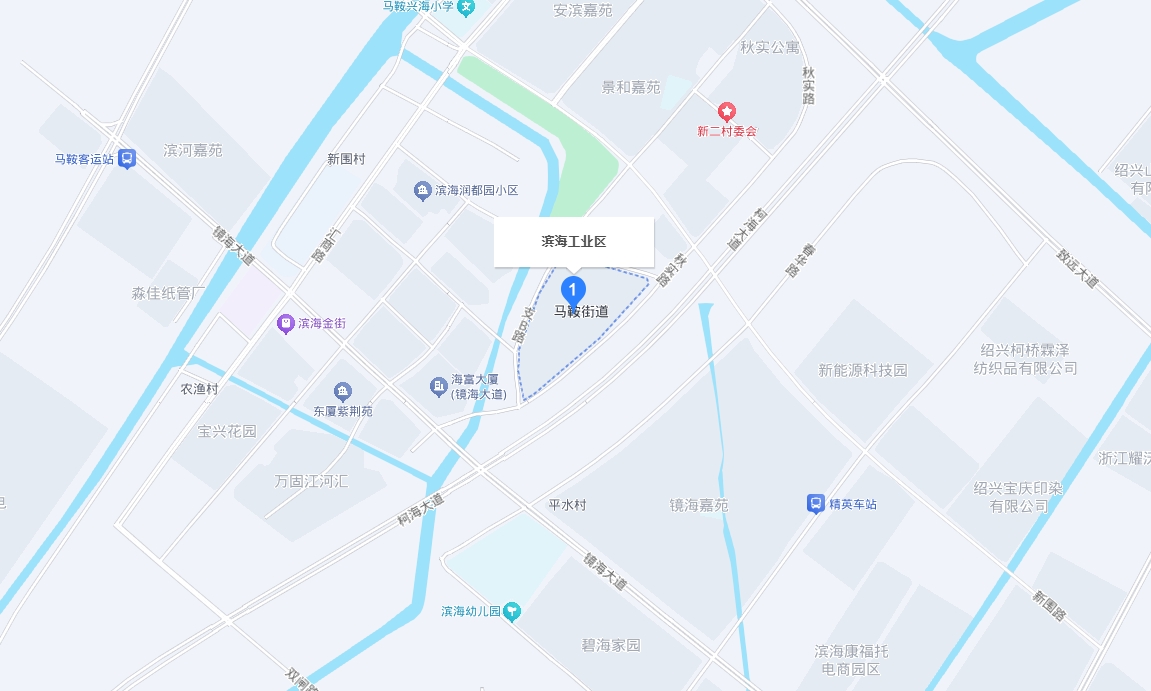Tap the blue marker numbered 1

pos(572,291)
